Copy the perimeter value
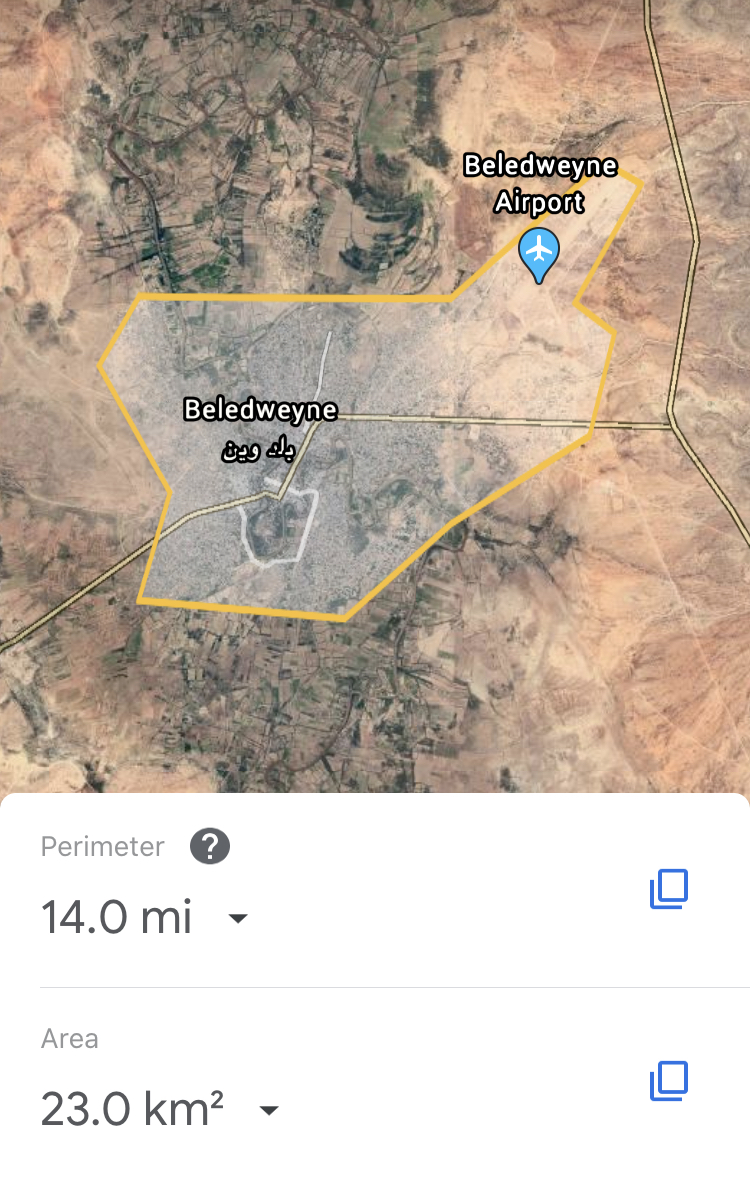Screen dimensions: 750x1177 pyautogui.click(x=669, y=889)
